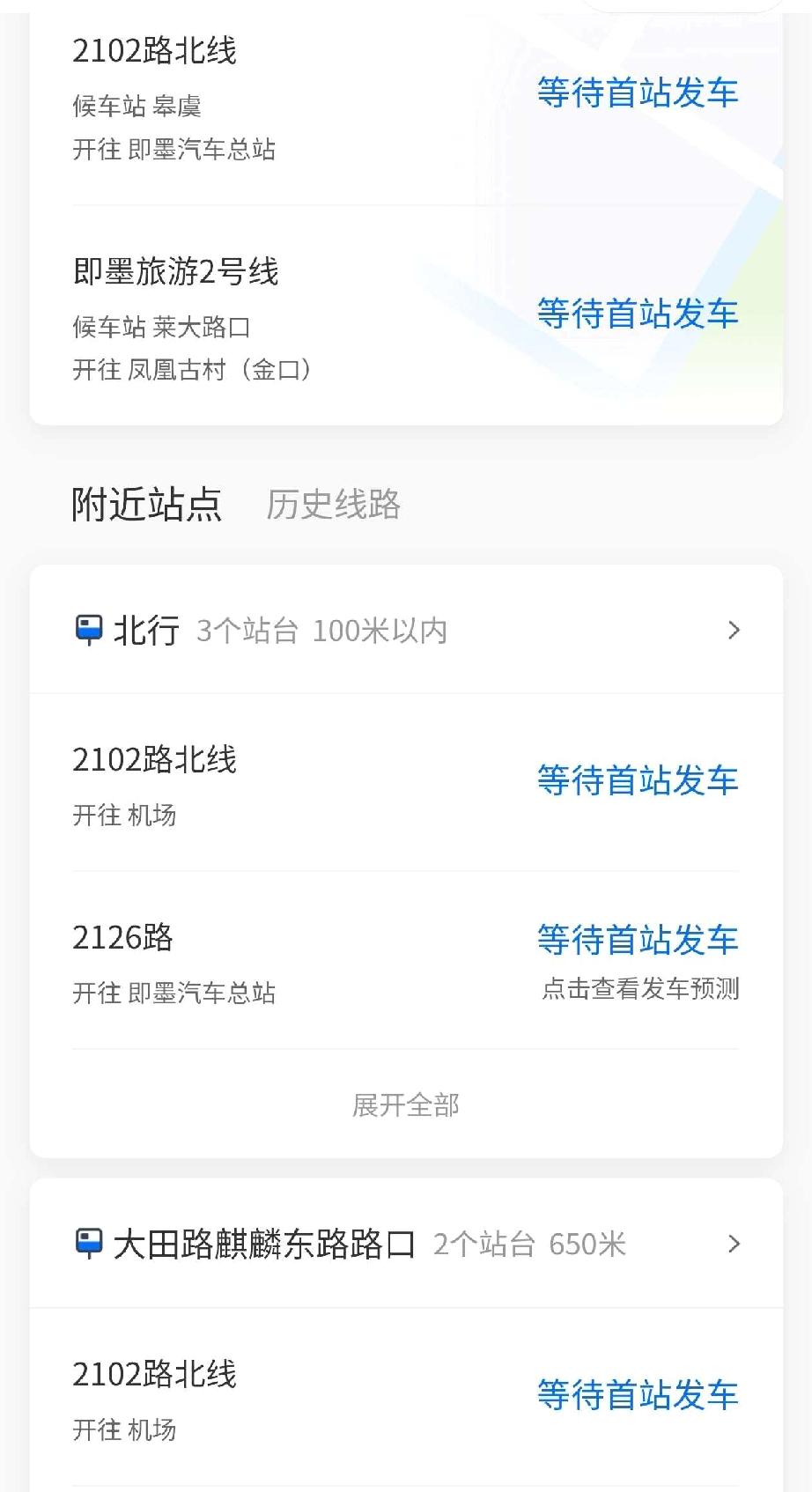
Task: Open the top 2102路北线 route
Action: point(156,51)
